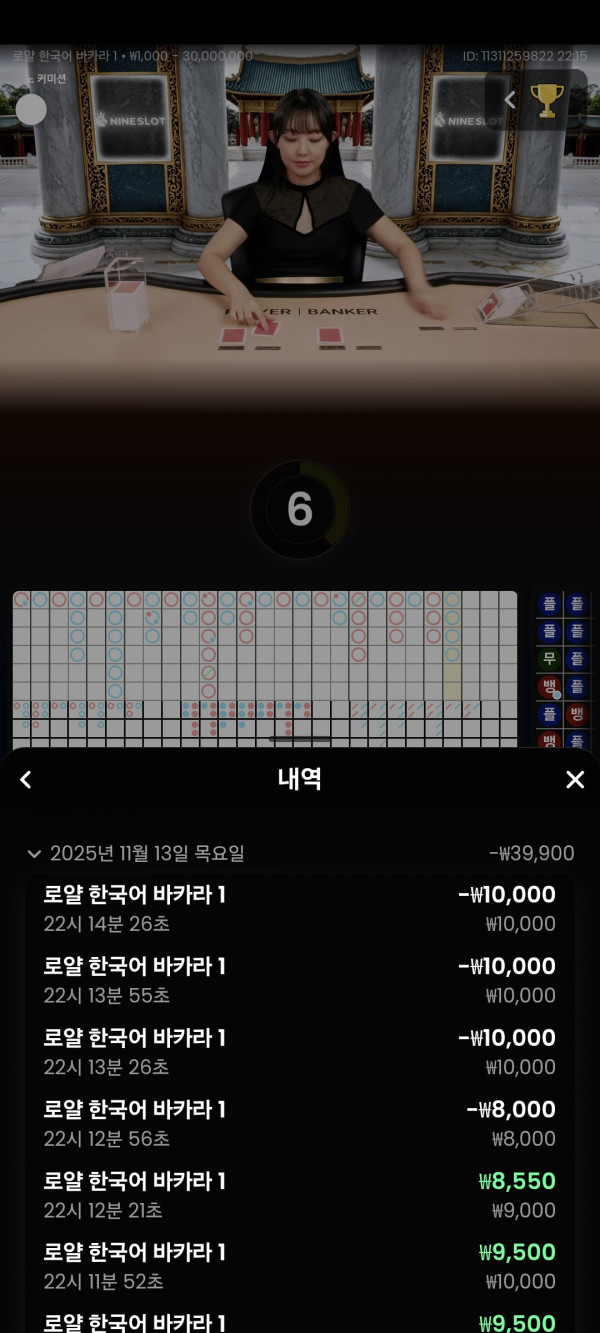Open the 22시 13분 26초 bet record

click(300, 1052)
